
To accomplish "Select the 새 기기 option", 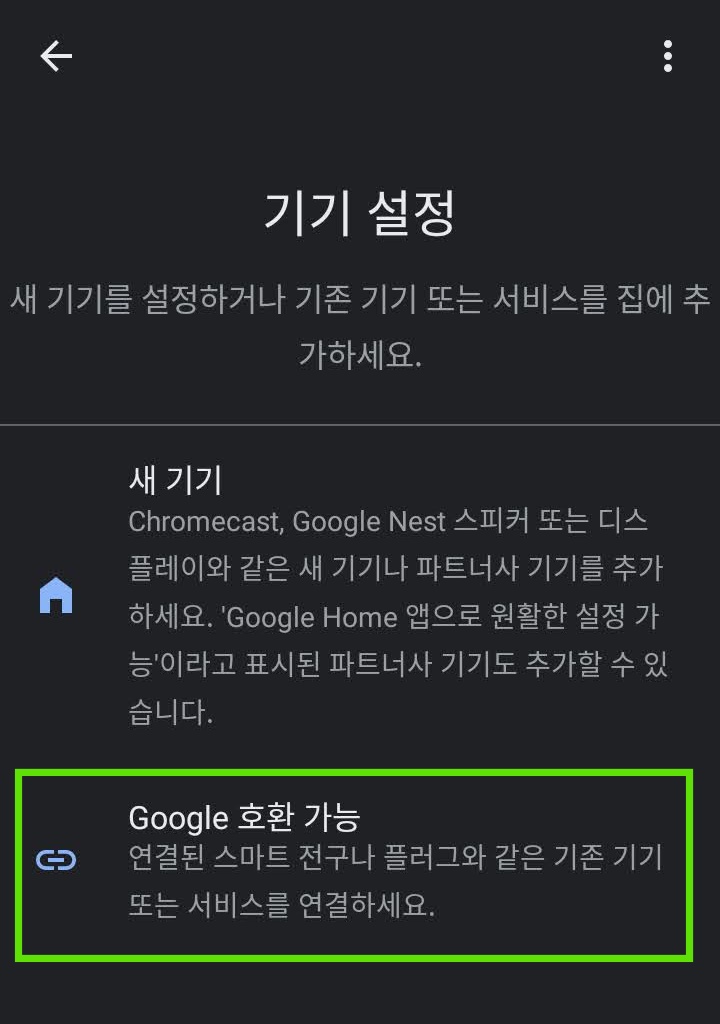I will (x=360, y=596).
